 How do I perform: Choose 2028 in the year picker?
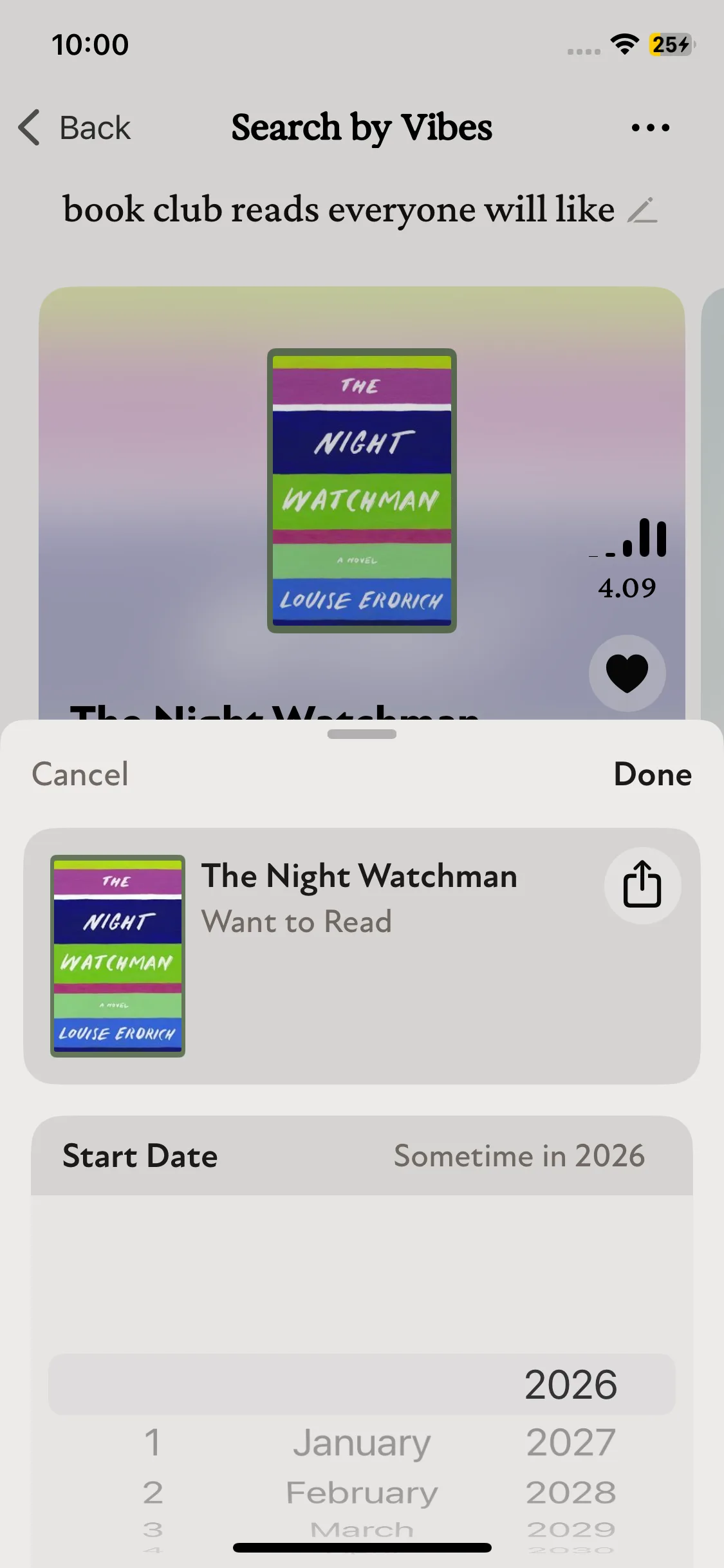[570, 1492]
